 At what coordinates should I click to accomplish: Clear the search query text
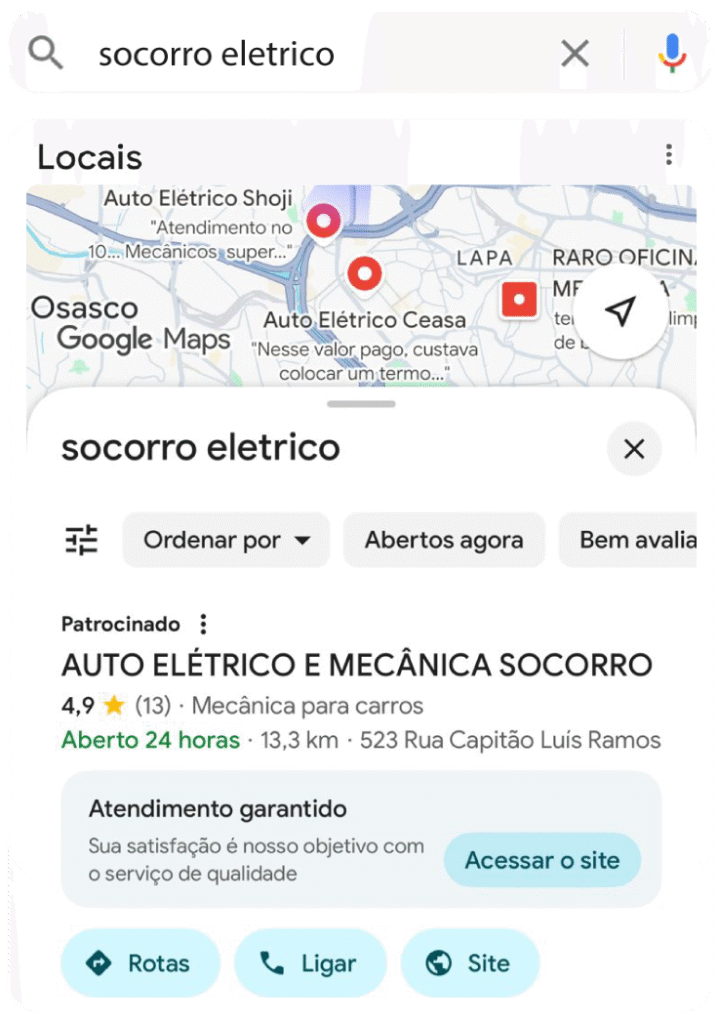tap(575, 54)
